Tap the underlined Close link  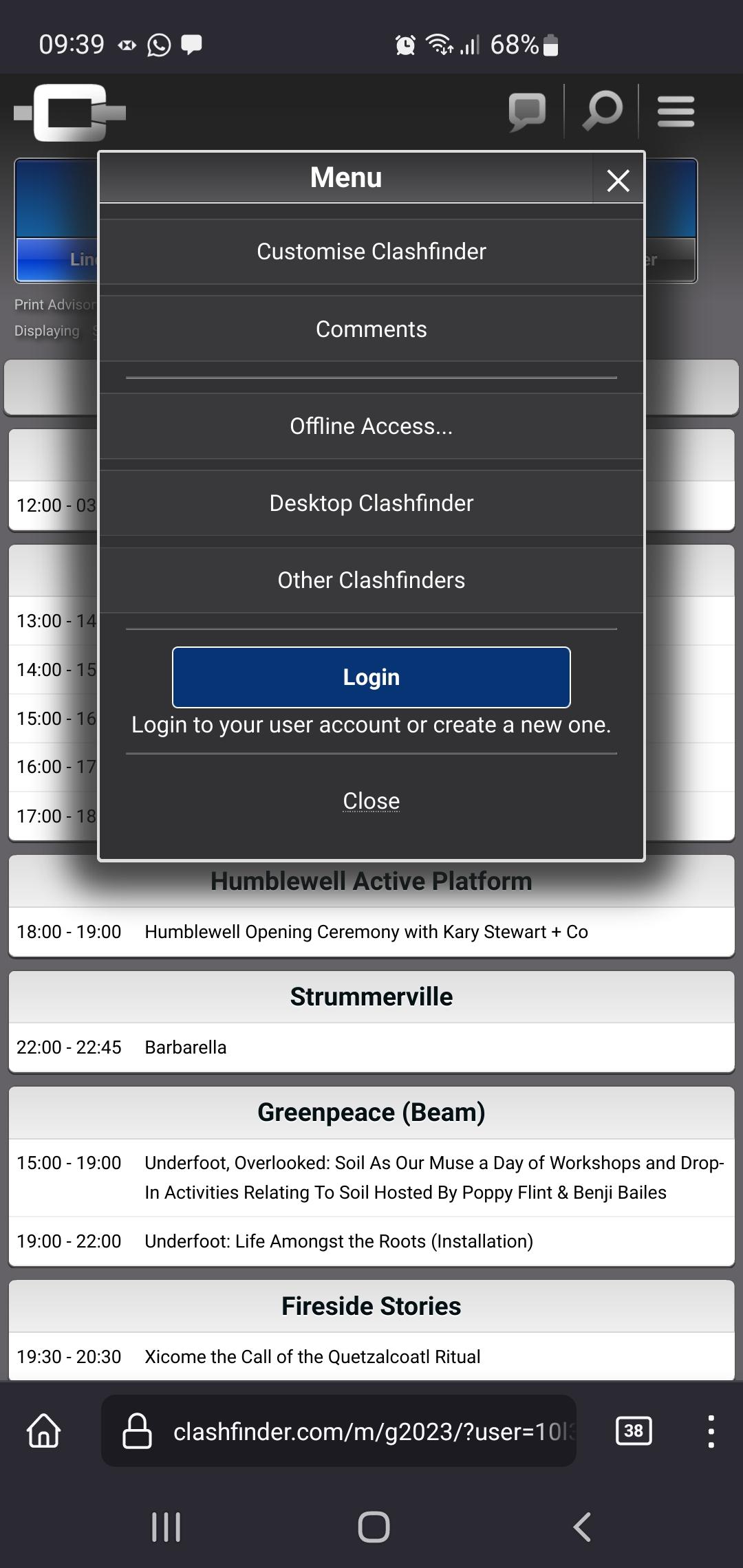pos(371,801)
